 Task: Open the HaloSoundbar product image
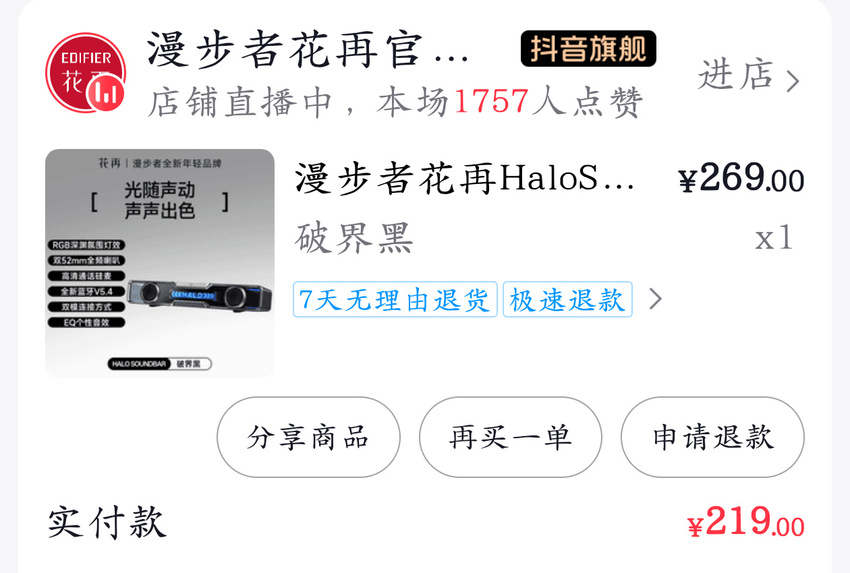click(x=160, y=263)
